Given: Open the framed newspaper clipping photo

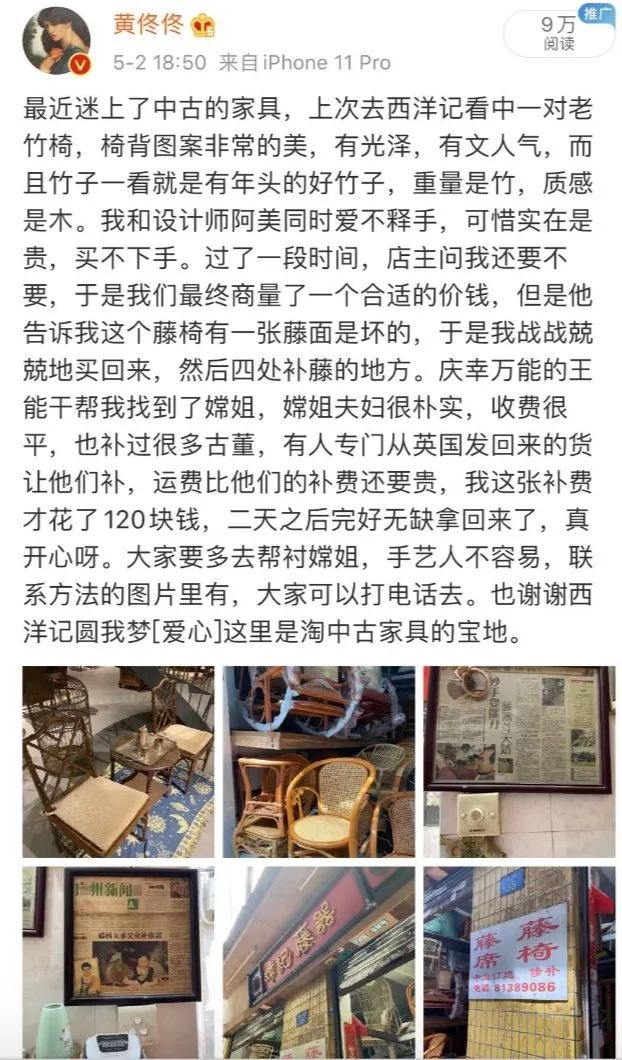Looking at the screenshot, I should tap(519, 762).
